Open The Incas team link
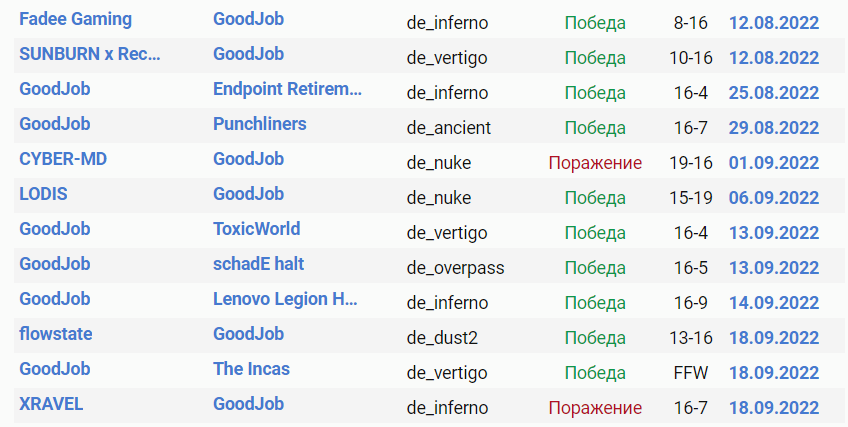Viewport: 848px width, 427px height. 251,369
